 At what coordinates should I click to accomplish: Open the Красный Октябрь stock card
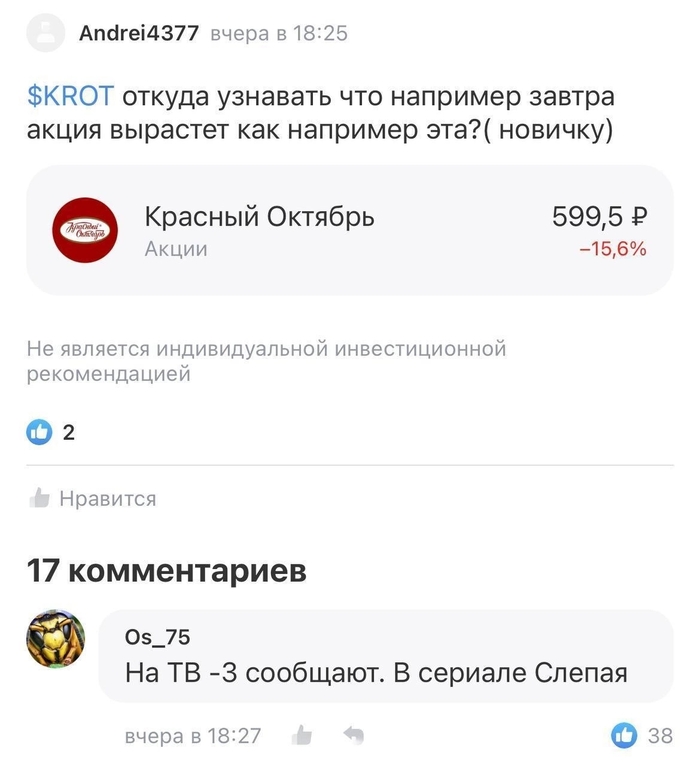(350, 230)
